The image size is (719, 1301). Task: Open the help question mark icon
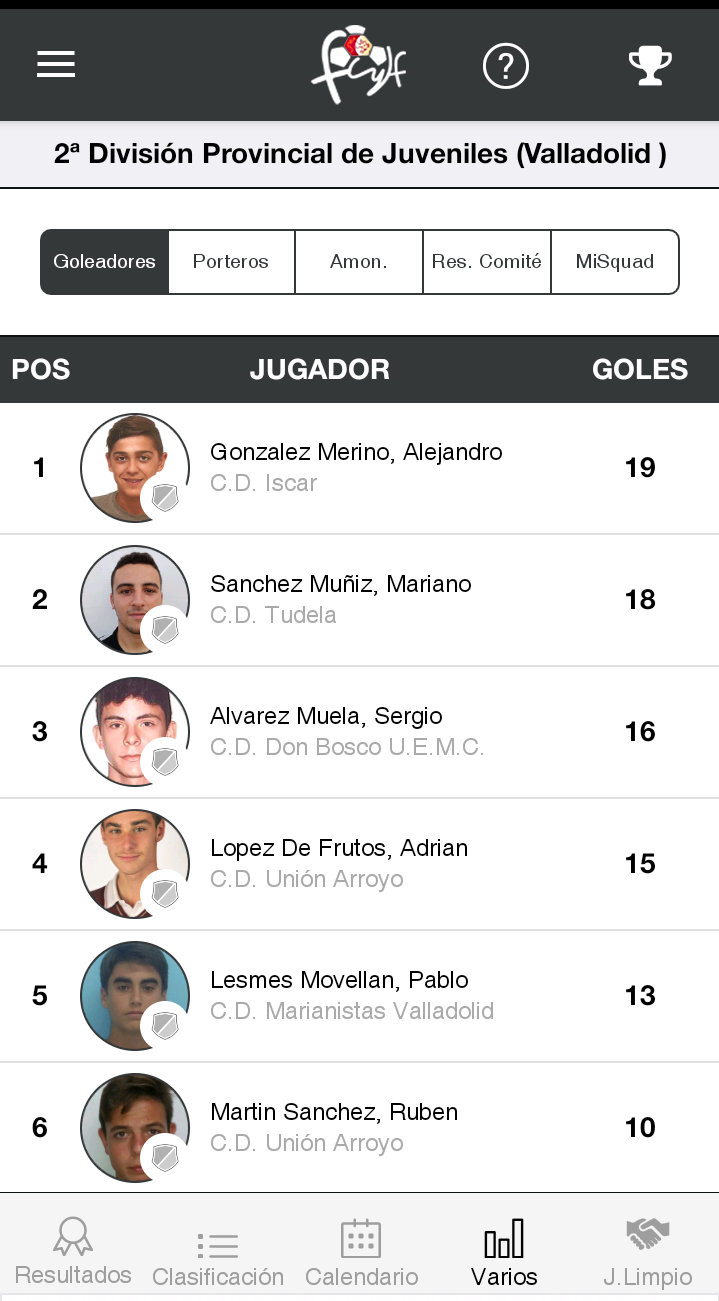point(505,66)
